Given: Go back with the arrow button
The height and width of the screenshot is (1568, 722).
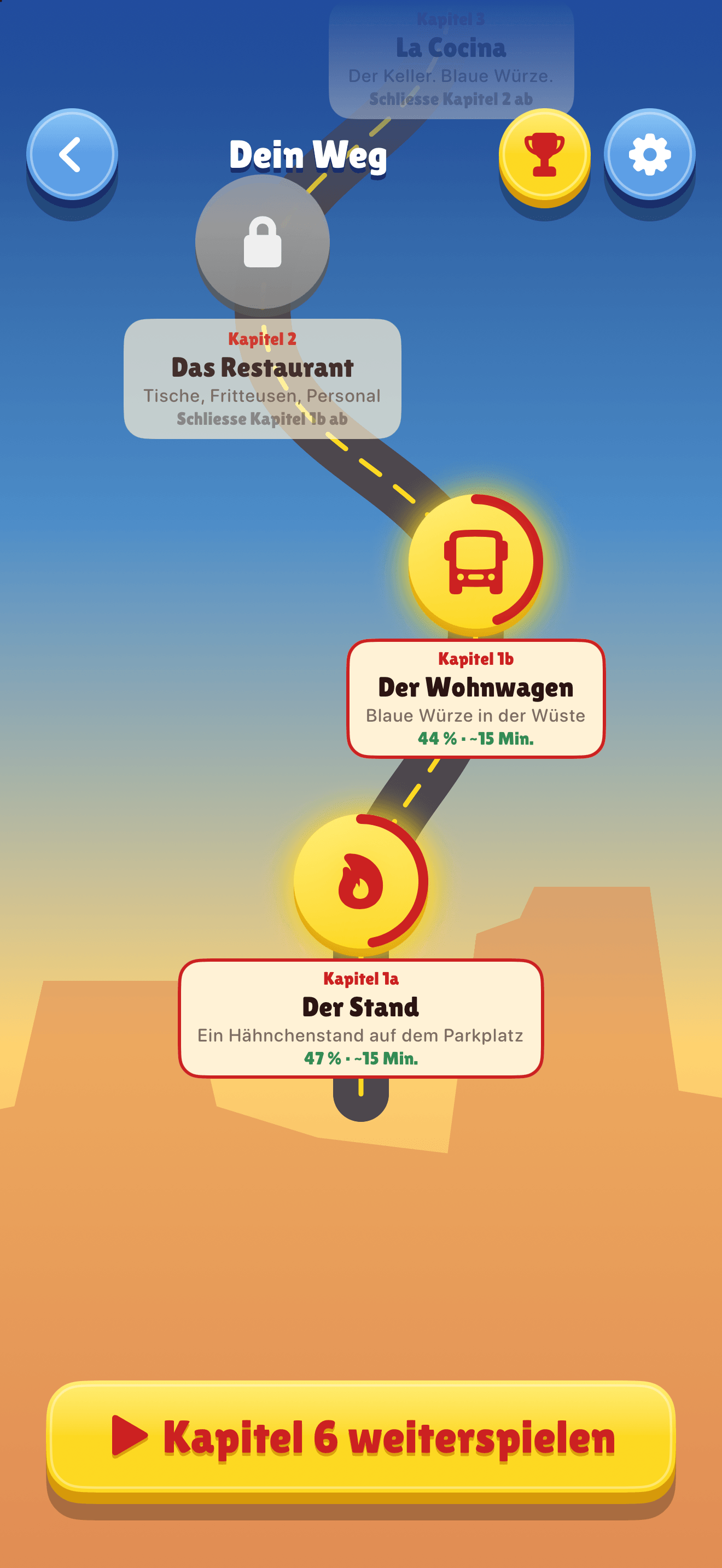Looking at the screenshot, I should (72, 155).
